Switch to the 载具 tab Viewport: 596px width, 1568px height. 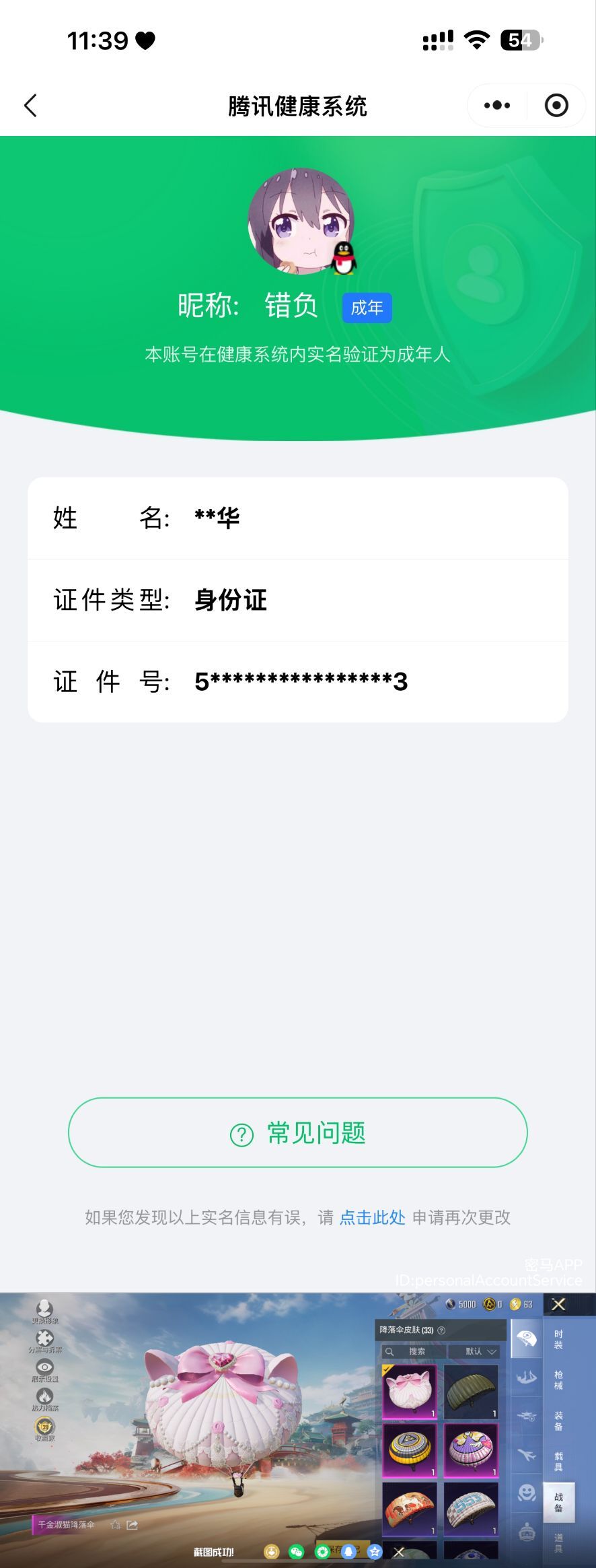[558, 1459]
